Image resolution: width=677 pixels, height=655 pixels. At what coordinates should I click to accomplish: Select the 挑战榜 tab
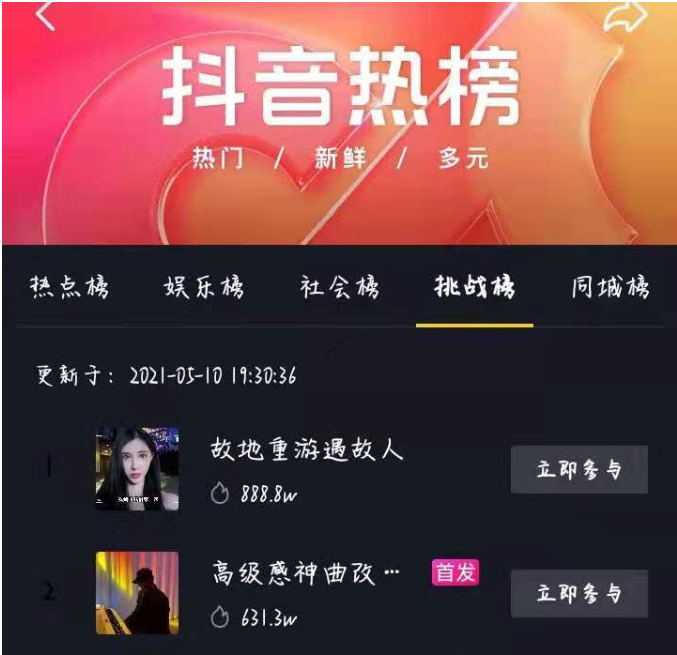coord(474,288)
